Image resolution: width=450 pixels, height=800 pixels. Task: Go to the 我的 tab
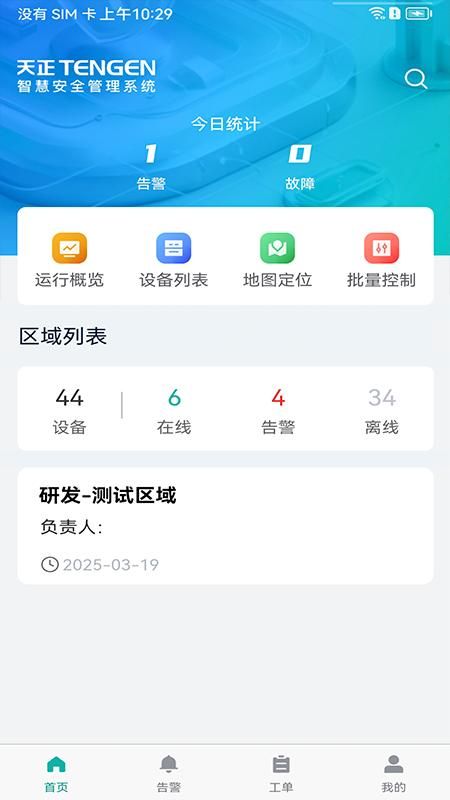(x=393, y=773)
